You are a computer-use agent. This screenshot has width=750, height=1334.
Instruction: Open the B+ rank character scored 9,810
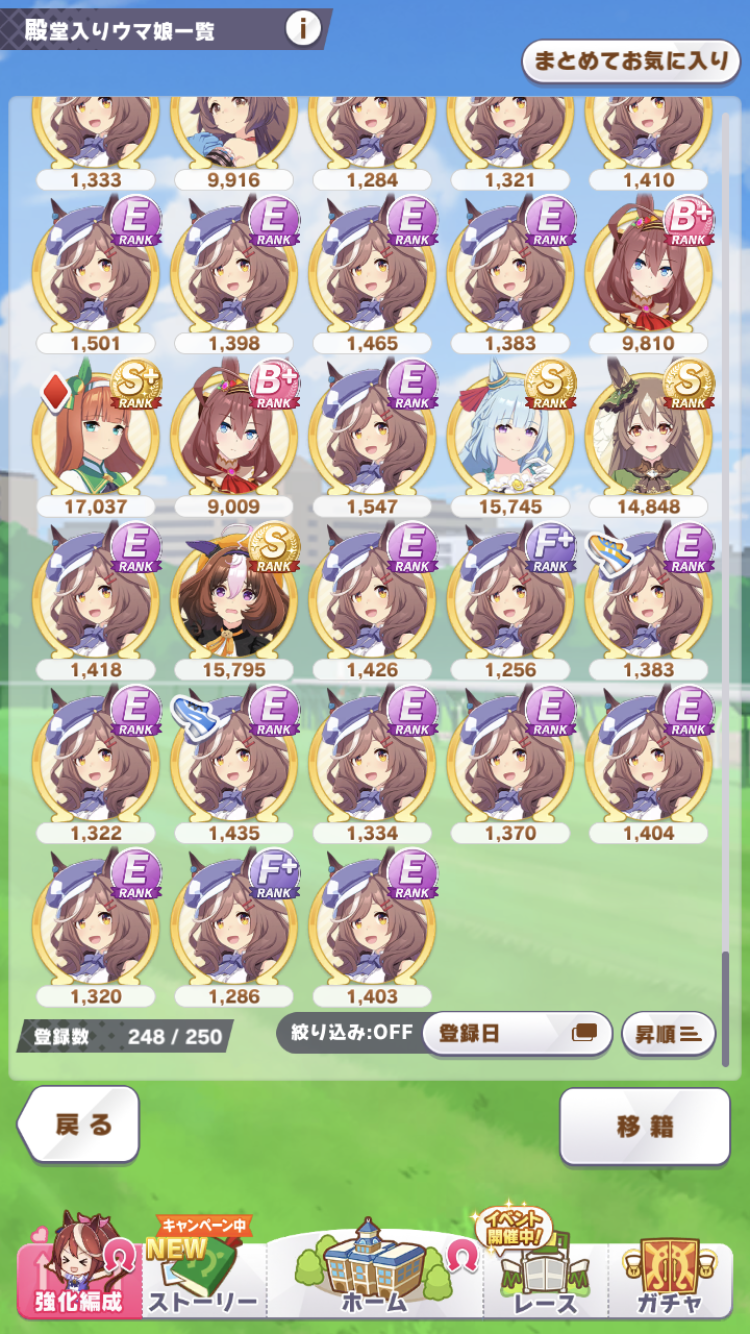[x=648, y=272]
